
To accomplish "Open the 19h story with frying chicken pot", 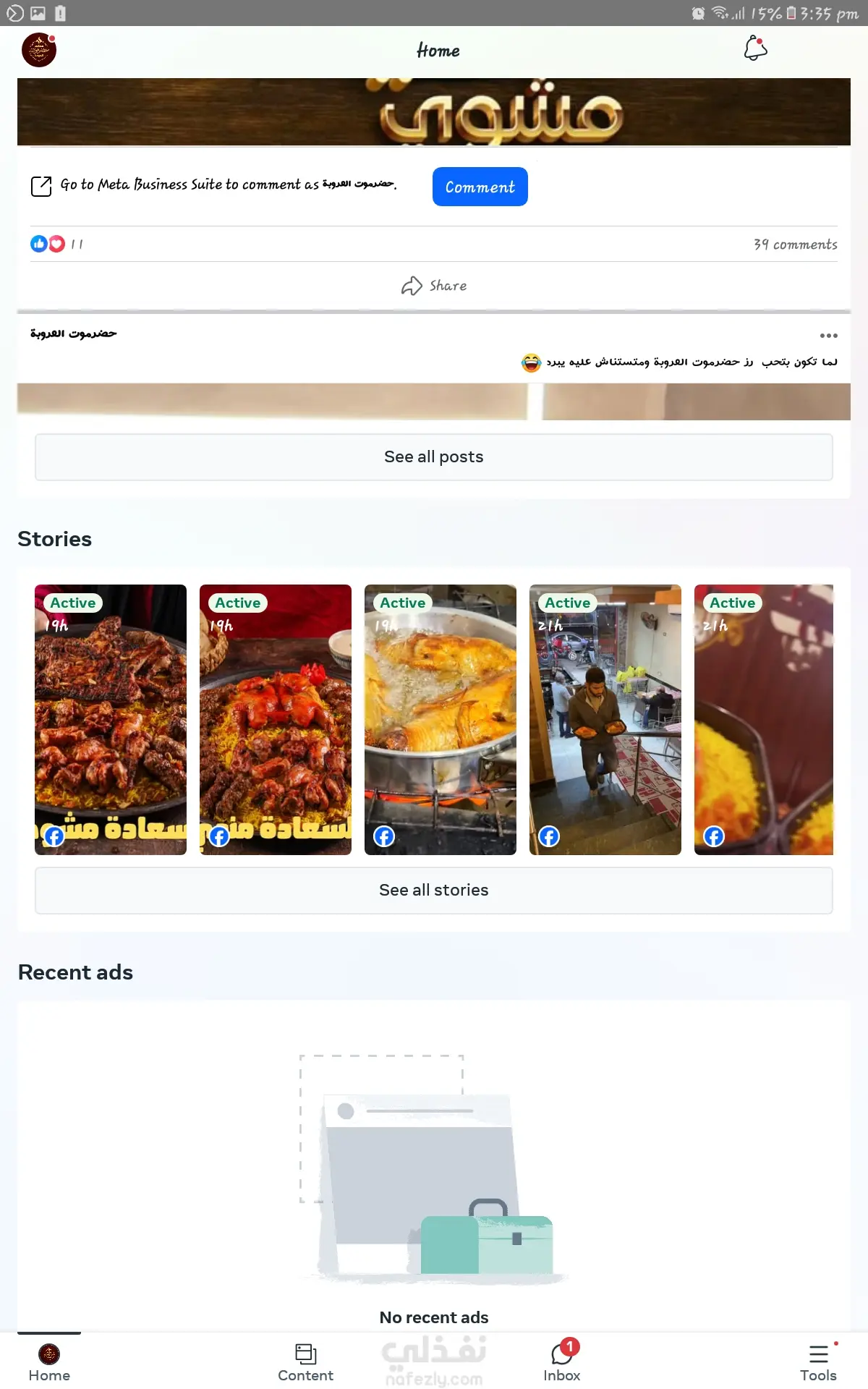I will [441, 719].
